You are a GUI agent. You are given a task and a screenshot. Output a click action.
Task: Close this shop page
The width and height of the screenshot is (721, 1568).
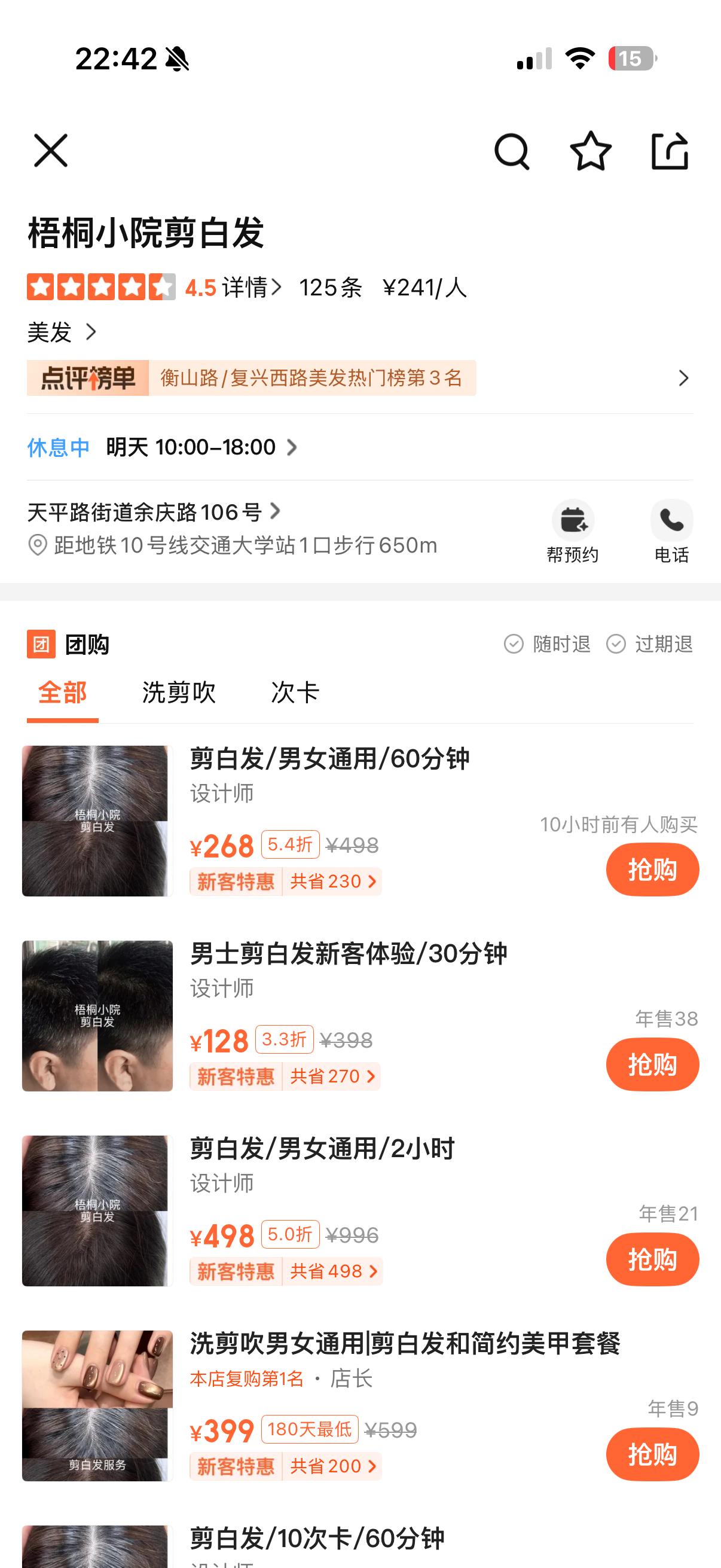(x=50, y=150)
